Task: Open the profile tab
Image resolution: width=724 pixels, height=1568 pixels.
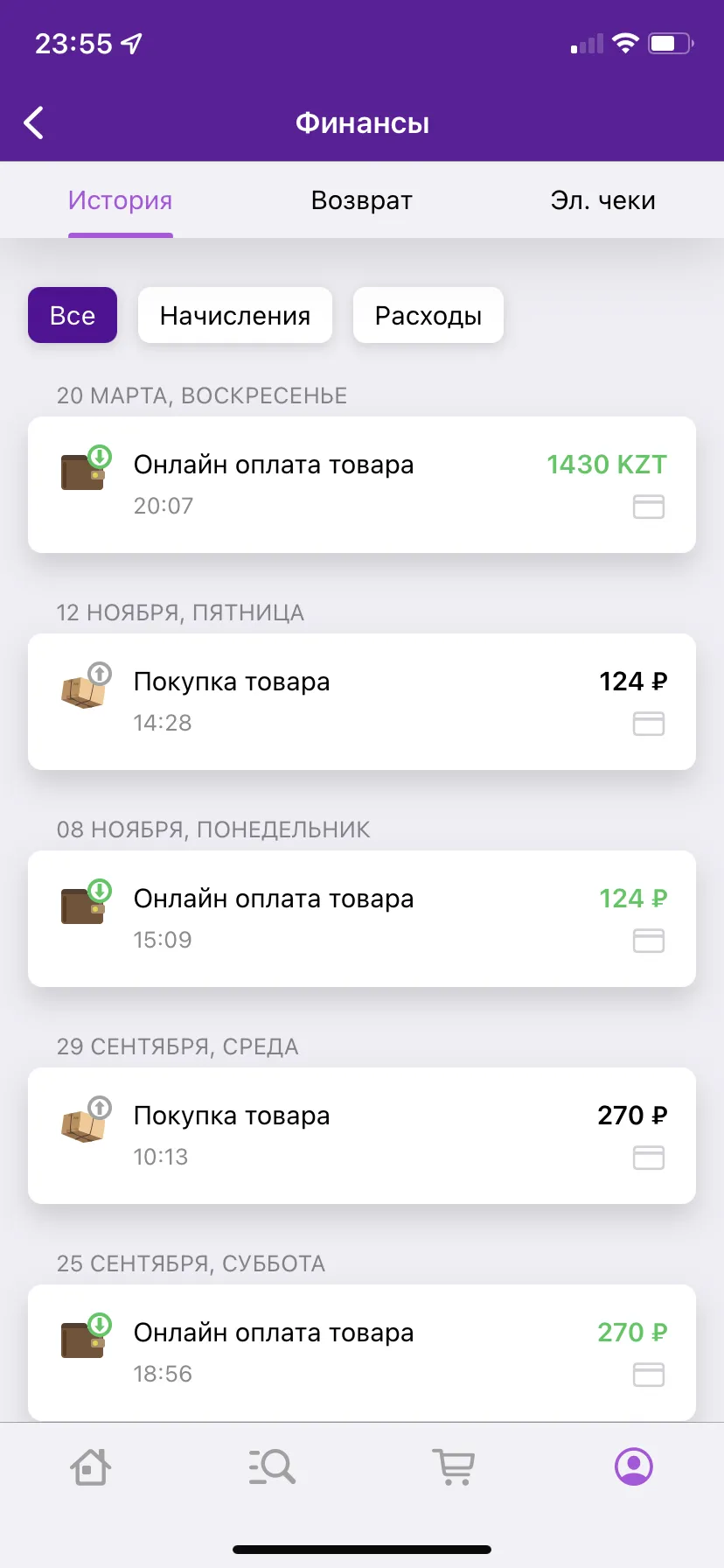Action: coord(634,1466)
